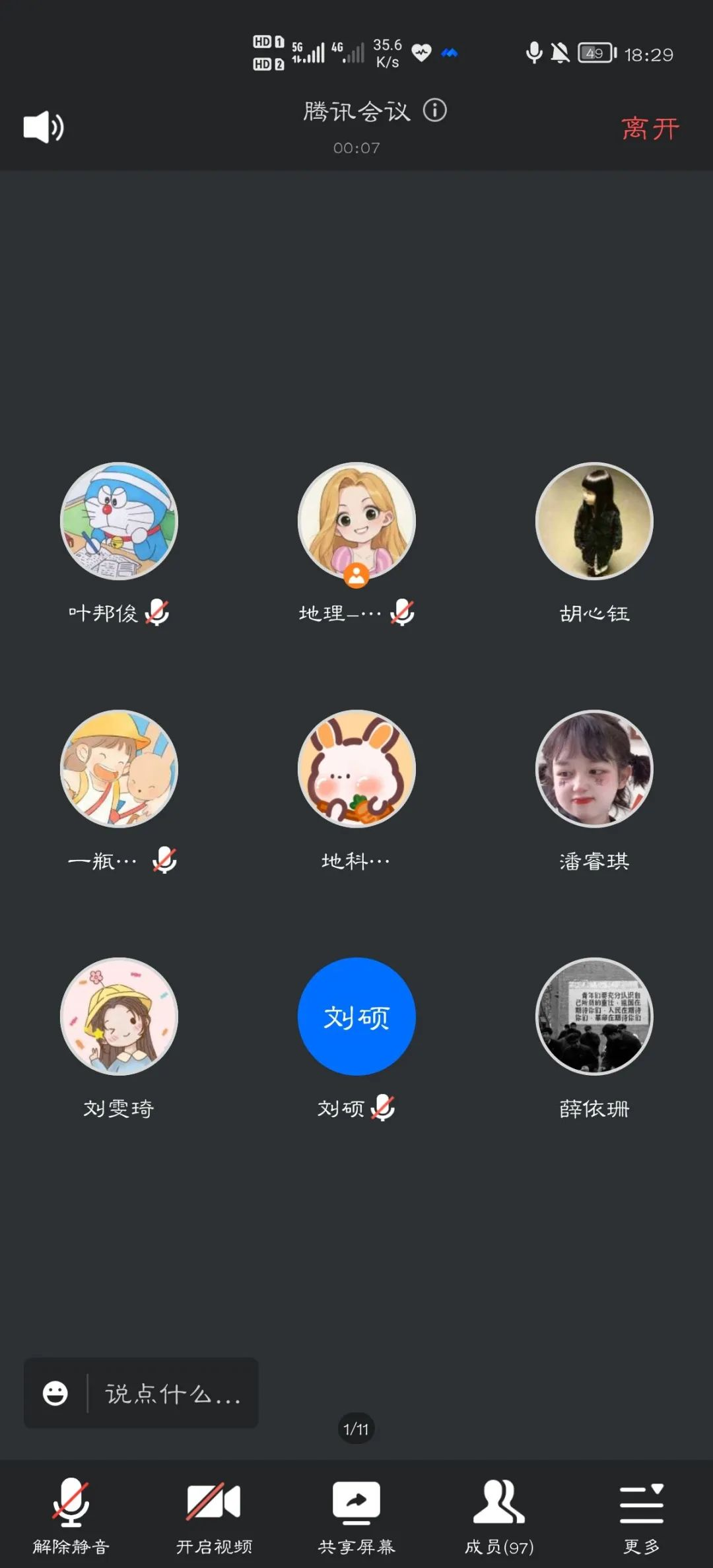Select participant 潘睿琪's avatar
This screenshot has width=713, height=1568.
tap(594, 769)
